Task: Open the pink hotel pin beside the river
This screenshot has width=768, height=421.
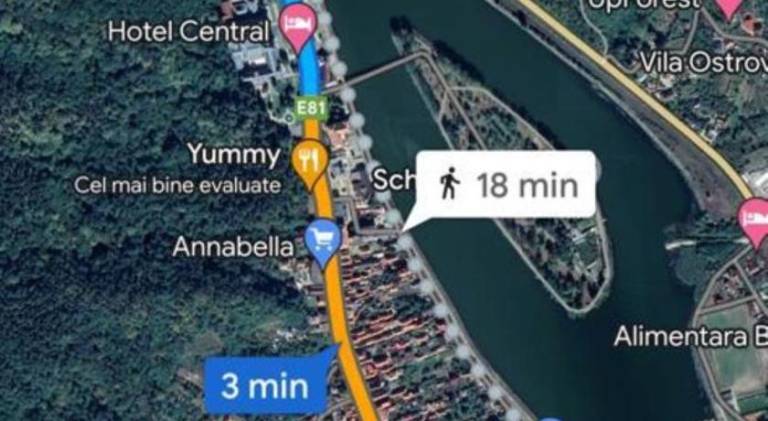Action: pyautogui.click(x=753, y=215)
